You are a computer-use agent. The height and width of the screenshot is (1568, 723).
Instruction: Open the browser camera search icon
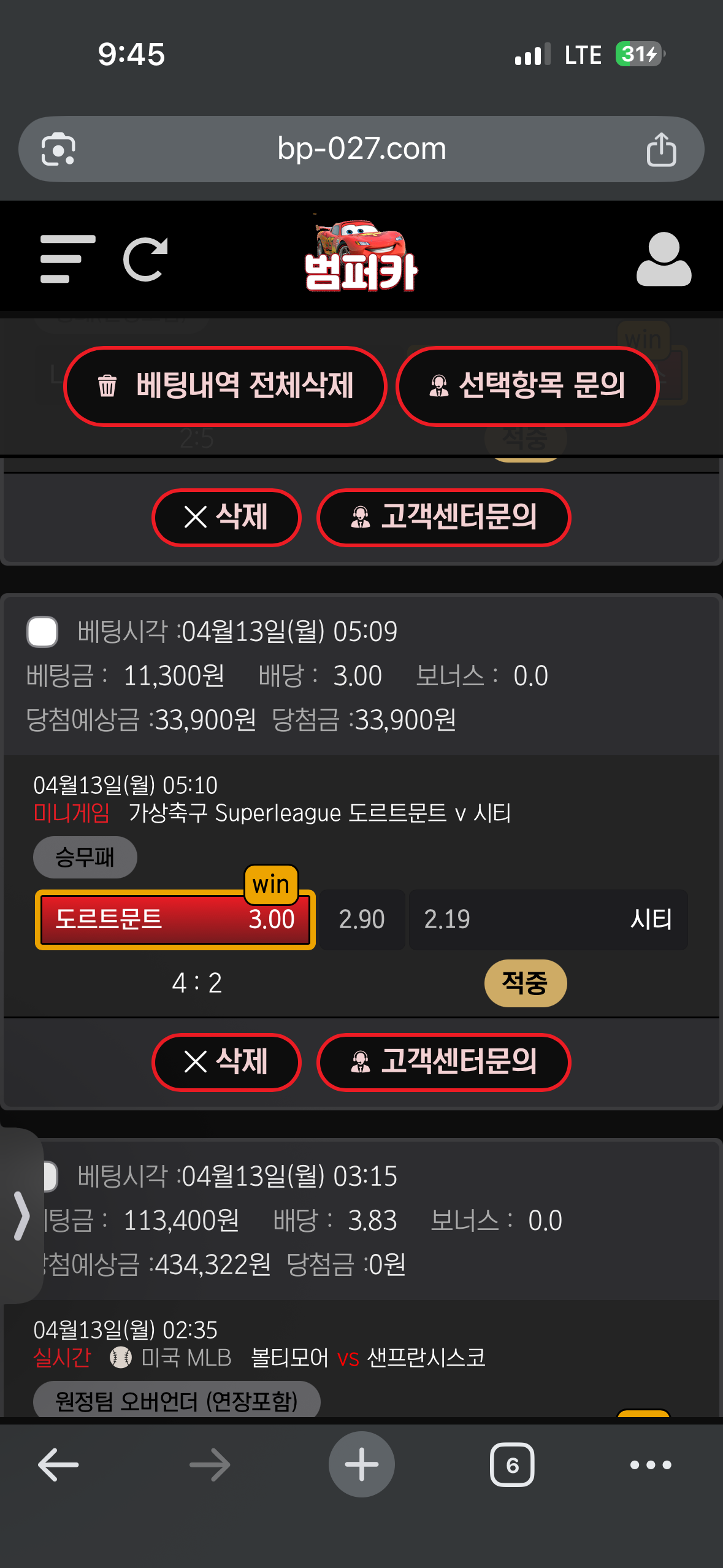tap(58, 149)
